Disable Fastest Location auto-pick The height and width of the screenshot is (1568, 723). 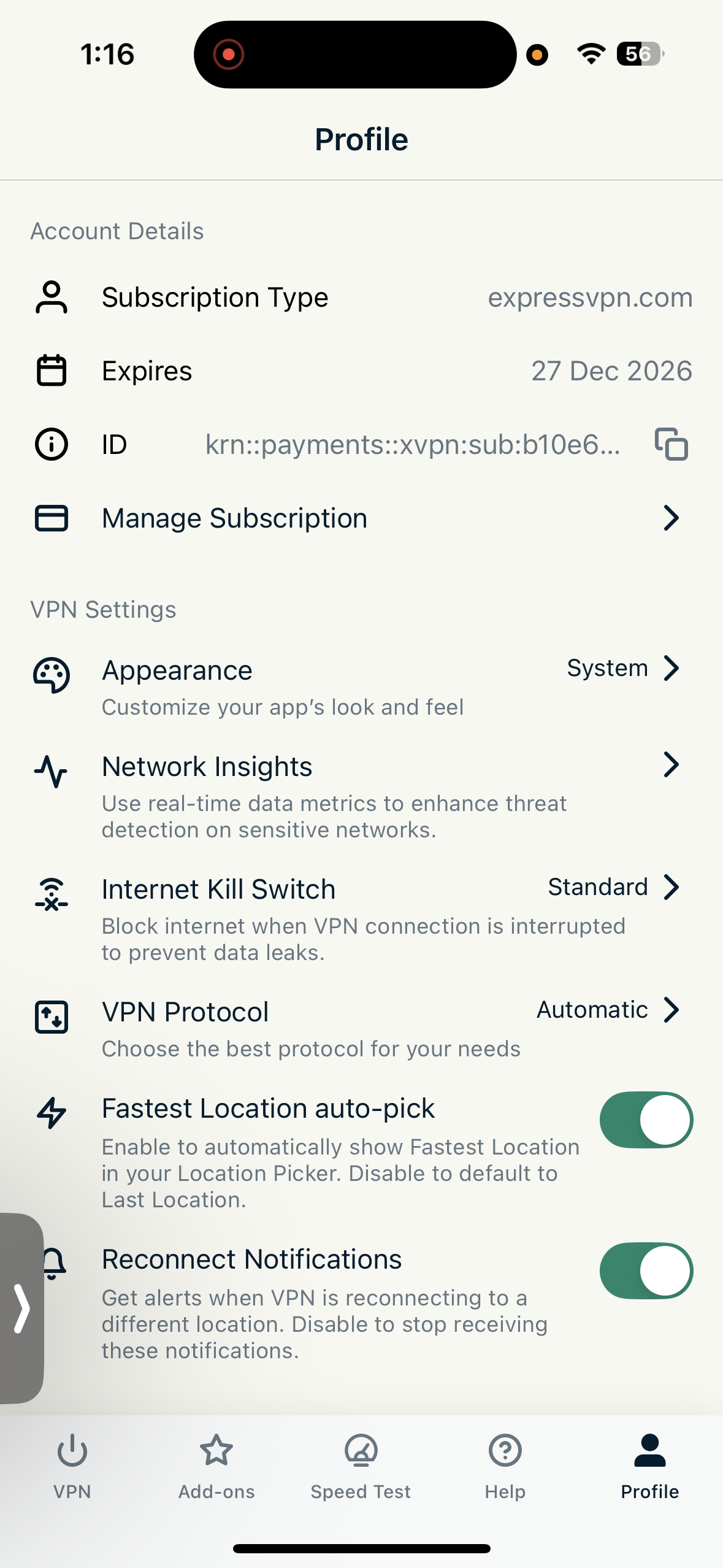click(645, 1120)
